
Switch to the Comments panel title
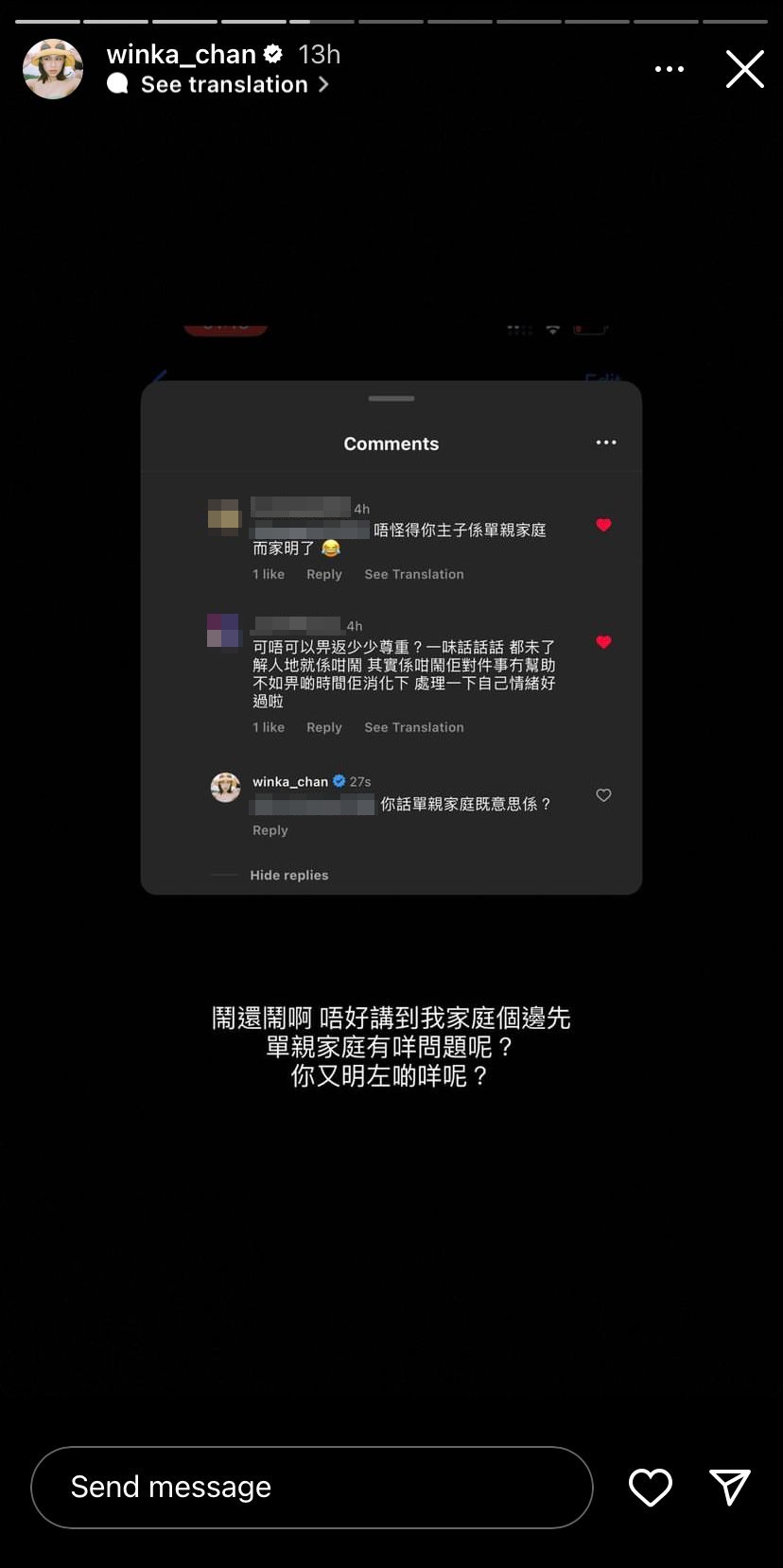click(391, 443)
